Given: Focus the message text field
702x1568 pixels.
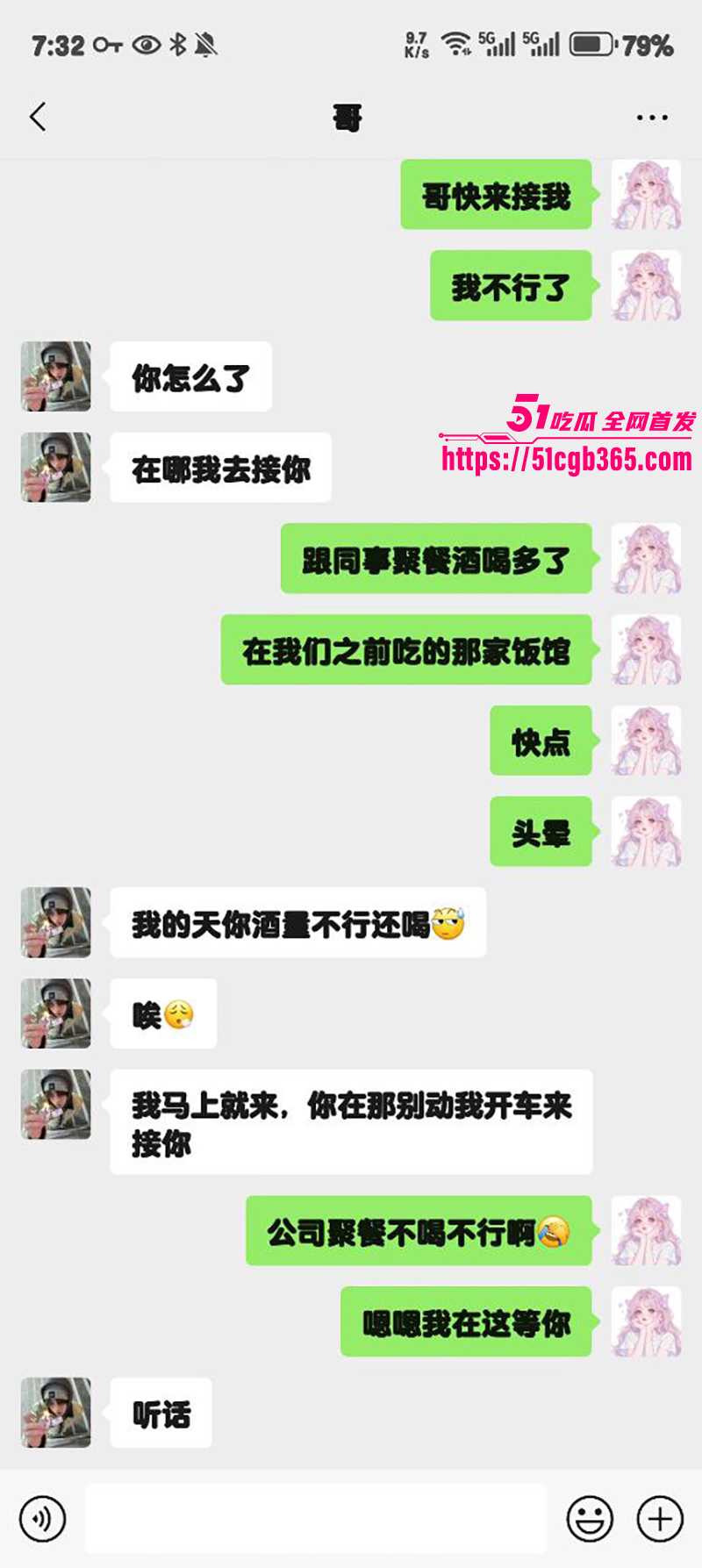Looking at the screenshot, I should tap(316, 1518).
